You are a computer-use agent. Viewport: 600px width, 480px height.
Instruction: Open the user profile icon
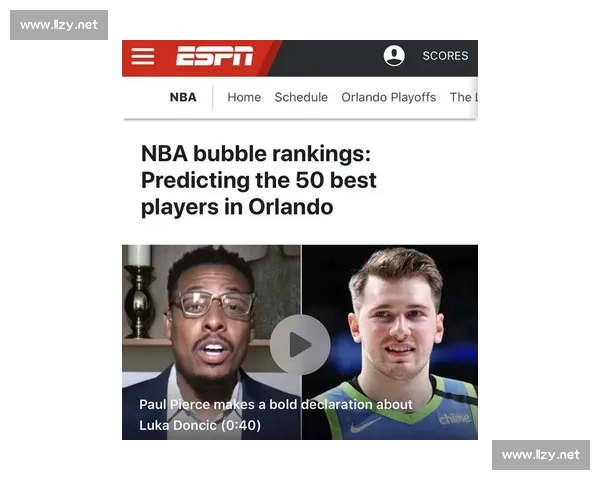point(395,56)
